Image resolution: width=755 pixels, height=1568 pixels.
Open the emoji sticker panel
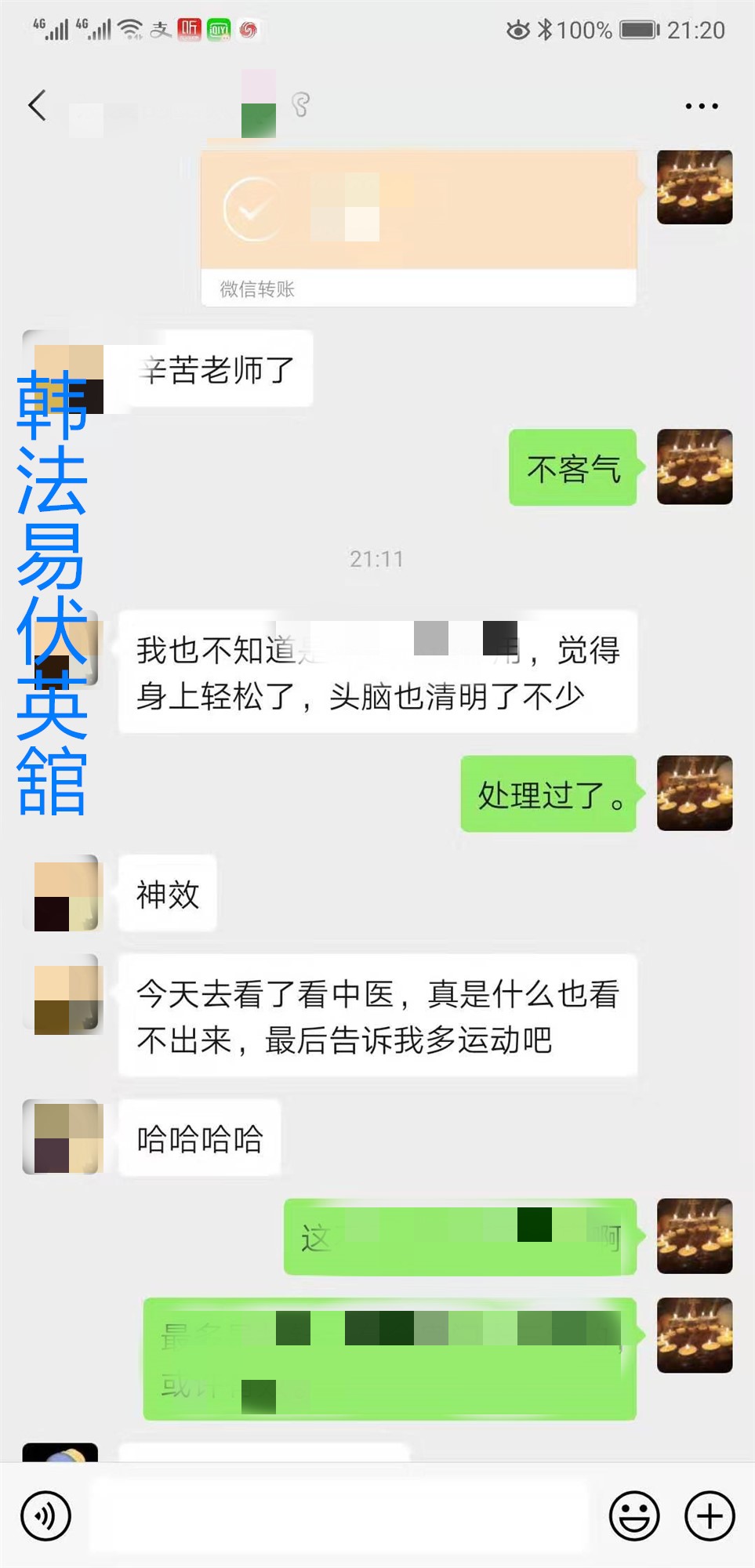click(633, 1515)
